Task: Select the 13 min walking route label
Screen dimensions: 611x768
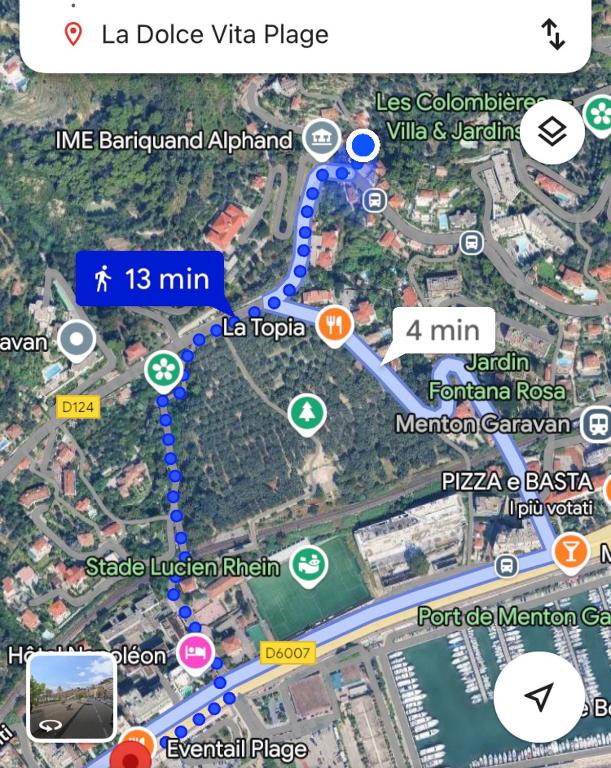Action: click(x=150, y=279)
